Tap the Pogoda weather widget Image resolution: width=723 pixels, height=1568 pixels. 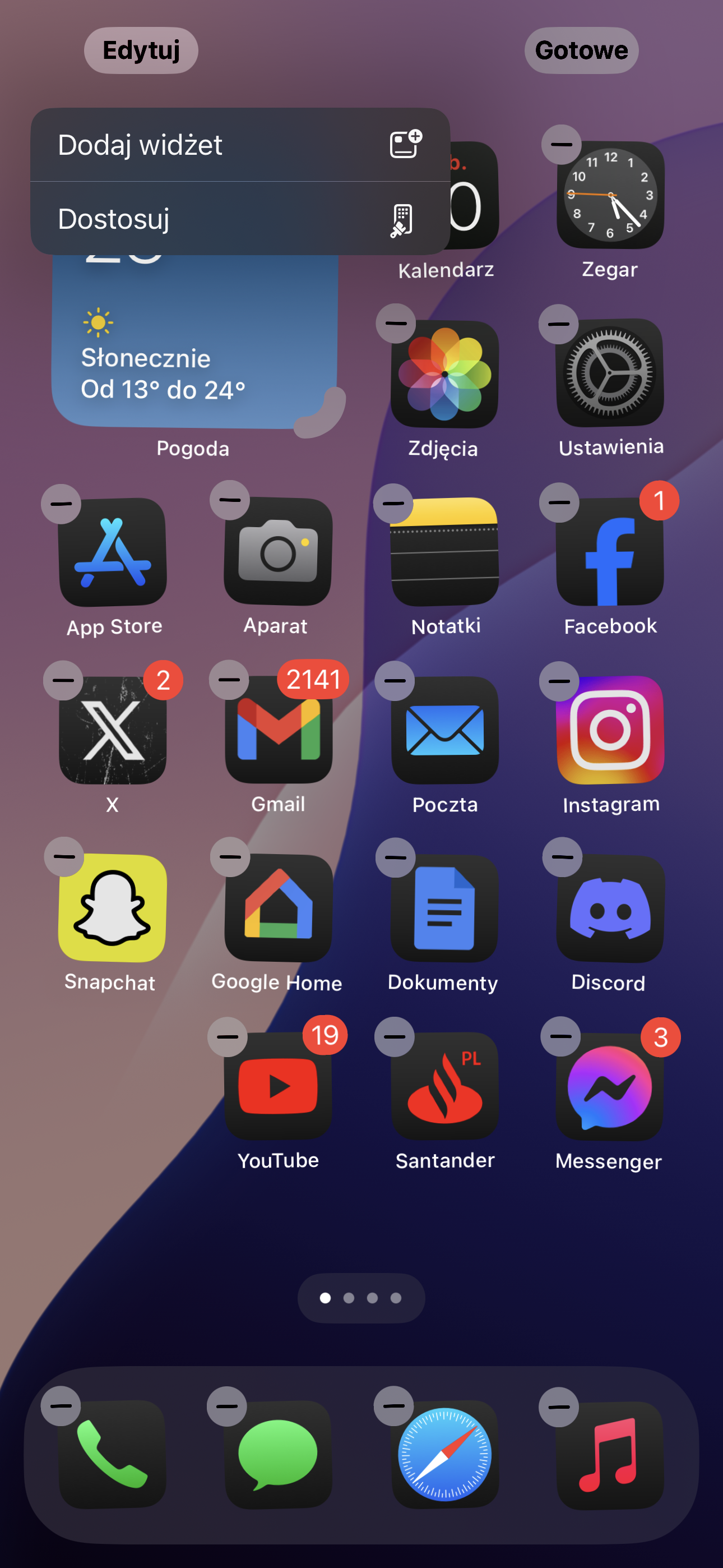194,341
